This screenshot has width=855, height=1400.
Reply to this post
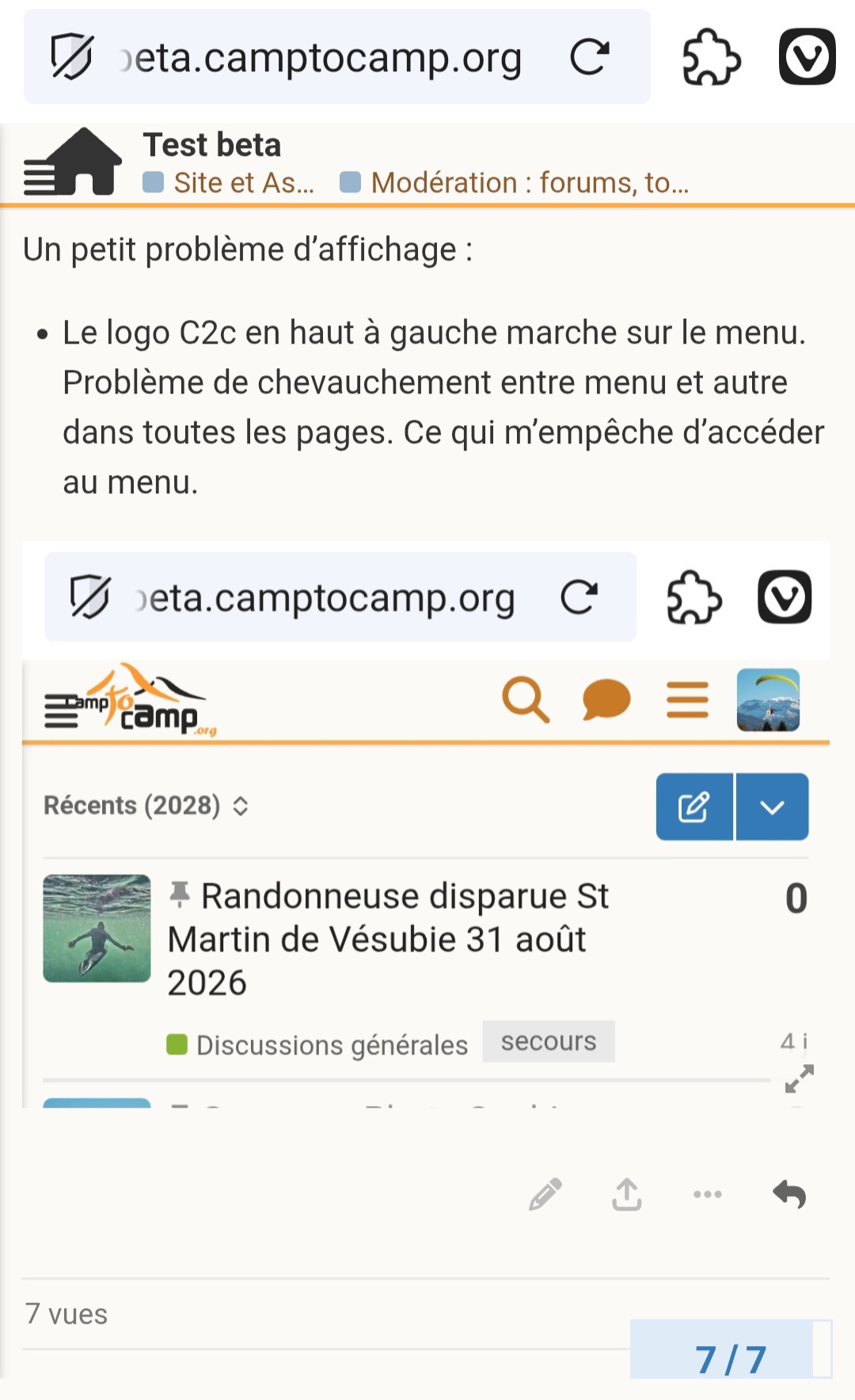tap(789, 1194)
